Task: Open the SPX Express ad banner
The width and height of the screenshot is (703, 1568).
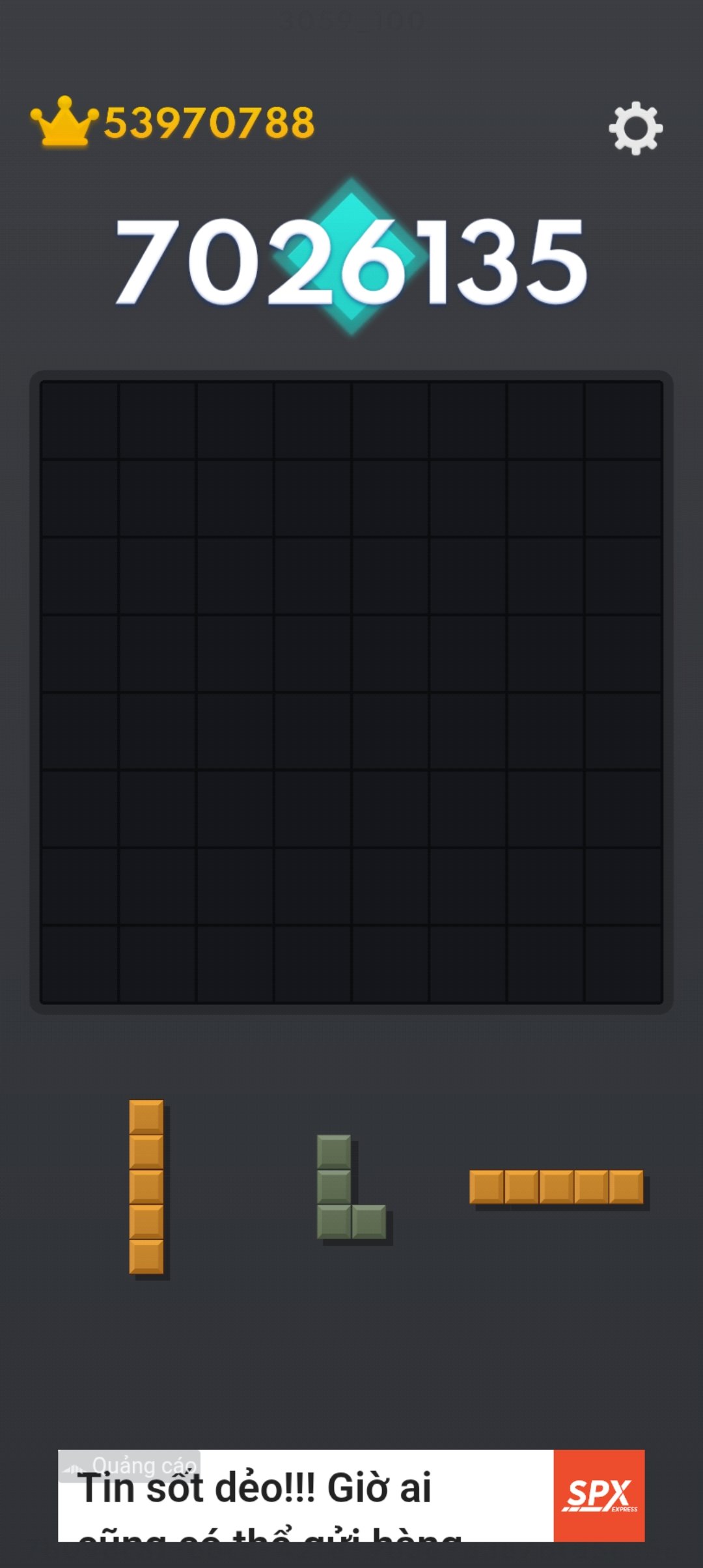Action: click(x=351, y=1495)
